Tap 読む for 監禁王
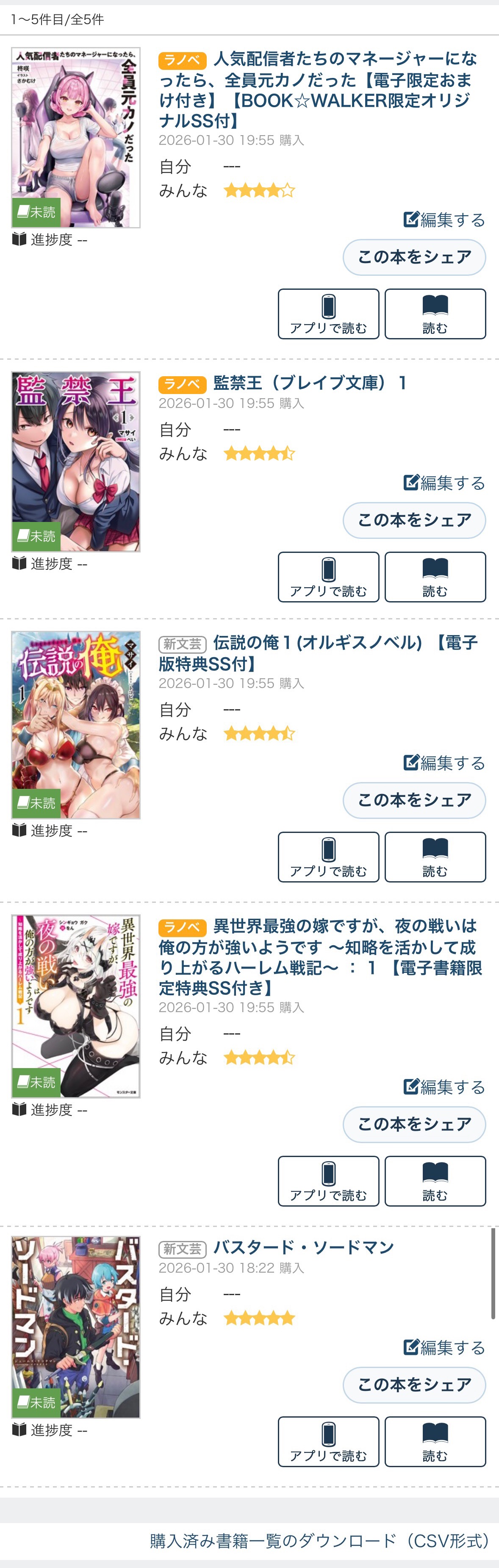499x1568 pixels. pos(435,577)
